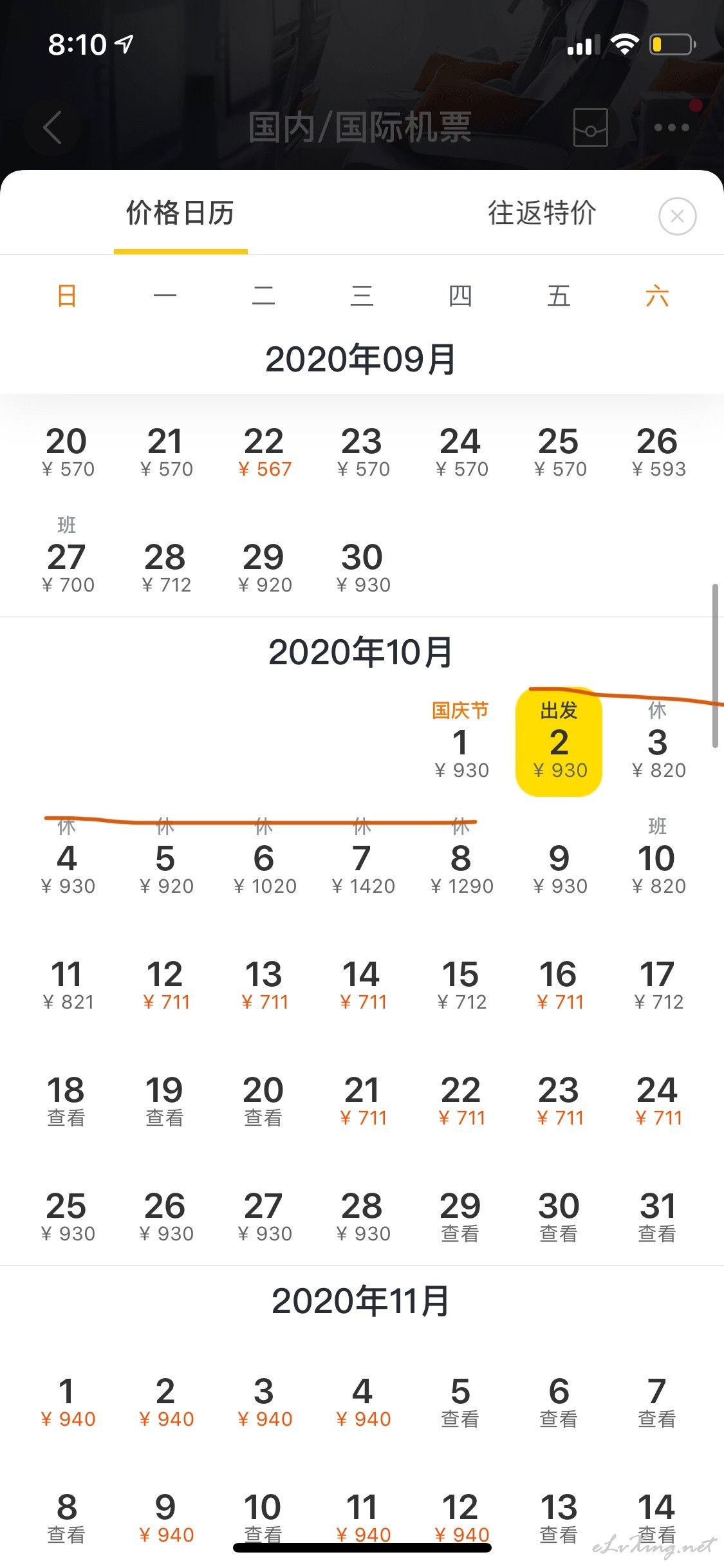This screenshot has width=724, height=1568.
Task: Choose September 27 priced ¥700
Action: (67, 556)
